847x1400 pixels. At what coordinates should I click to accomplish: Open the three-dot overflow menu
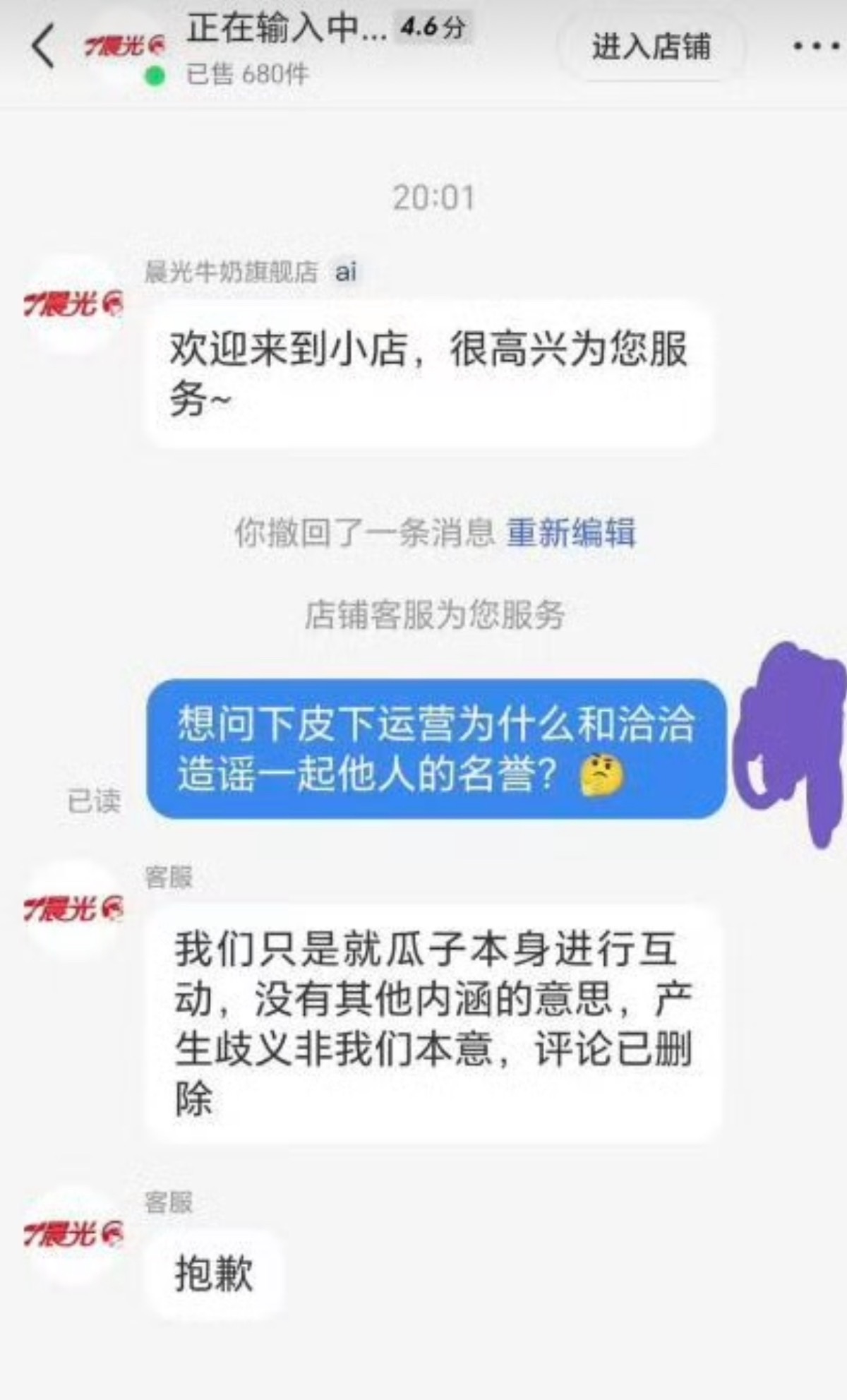816,47
